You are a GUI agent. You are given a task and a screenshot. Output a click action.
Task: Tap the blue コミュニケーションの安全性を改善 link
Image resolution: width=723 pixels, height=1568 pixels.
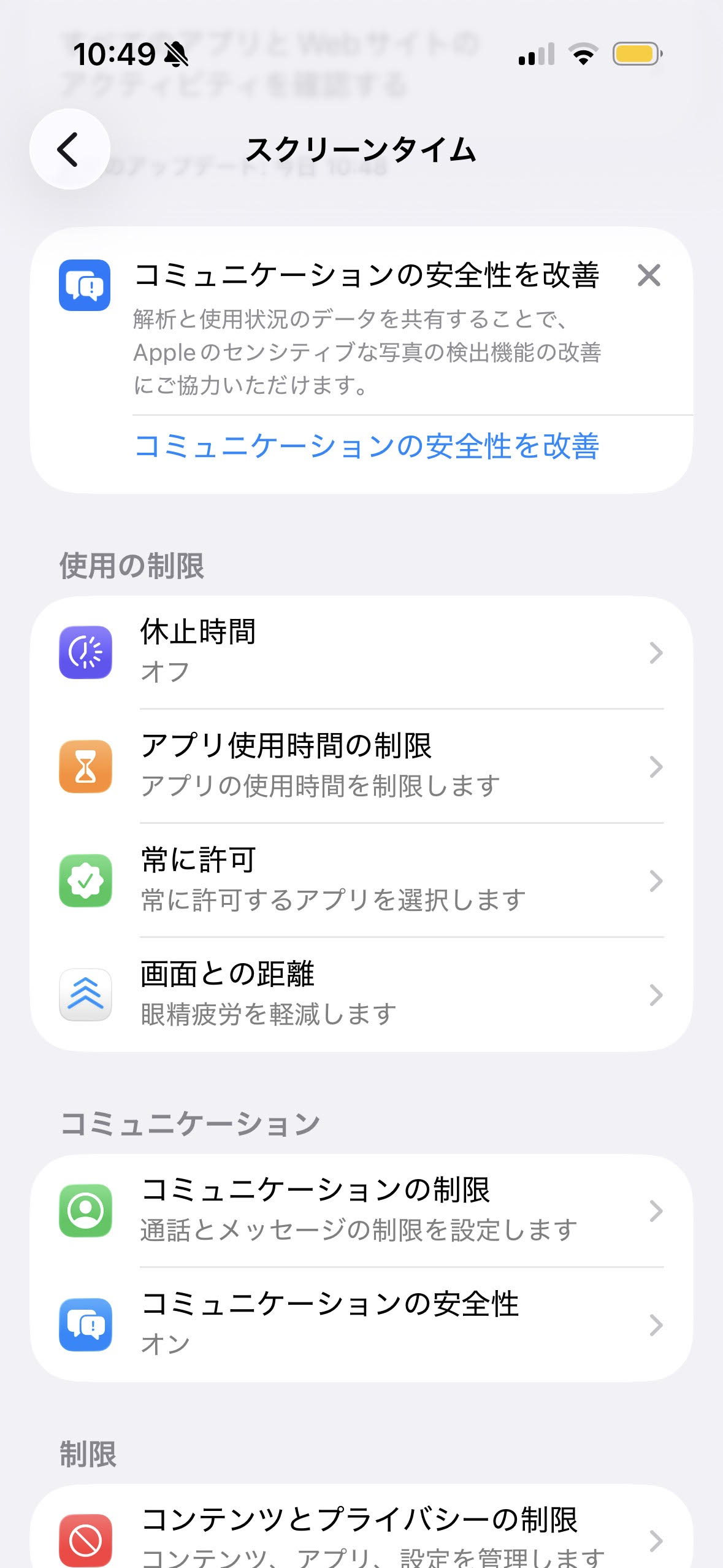click(x=366, y=446)
